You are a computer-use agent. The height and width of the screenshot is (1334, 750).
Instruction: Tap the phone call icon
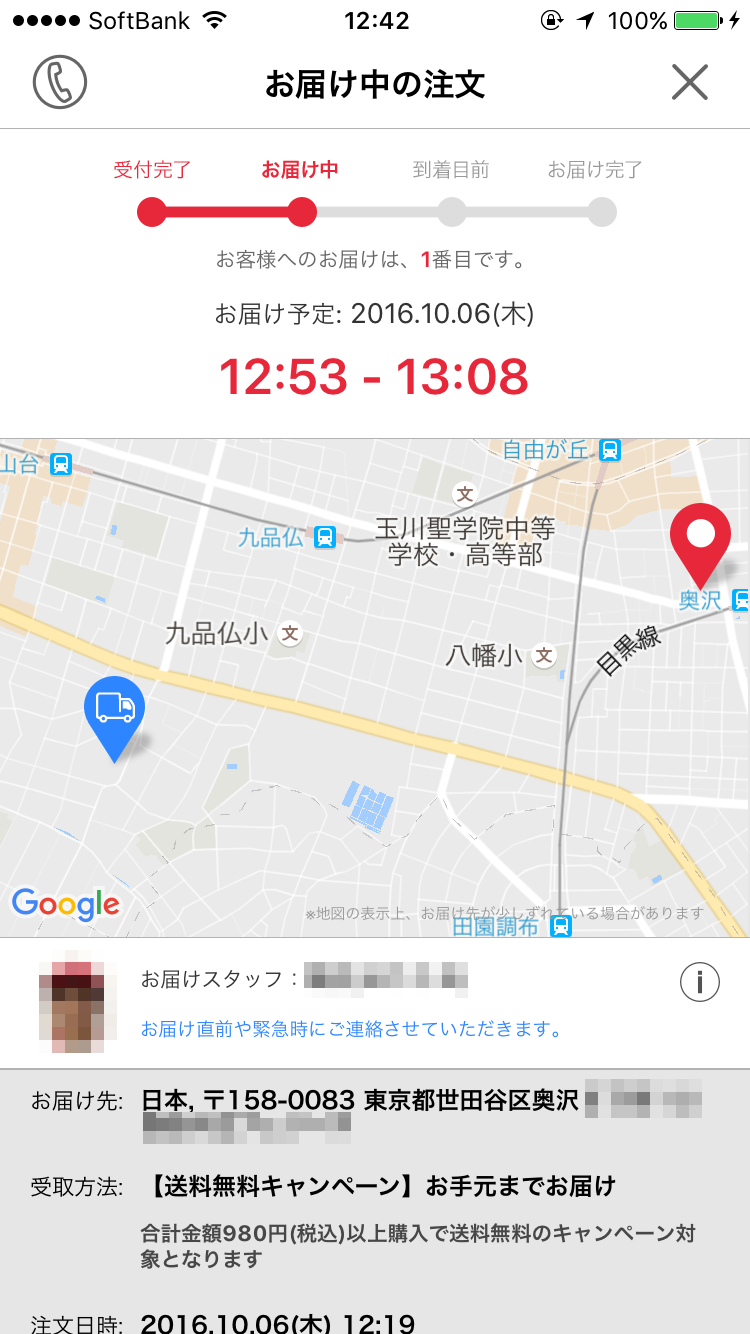[x=60, y=83]
